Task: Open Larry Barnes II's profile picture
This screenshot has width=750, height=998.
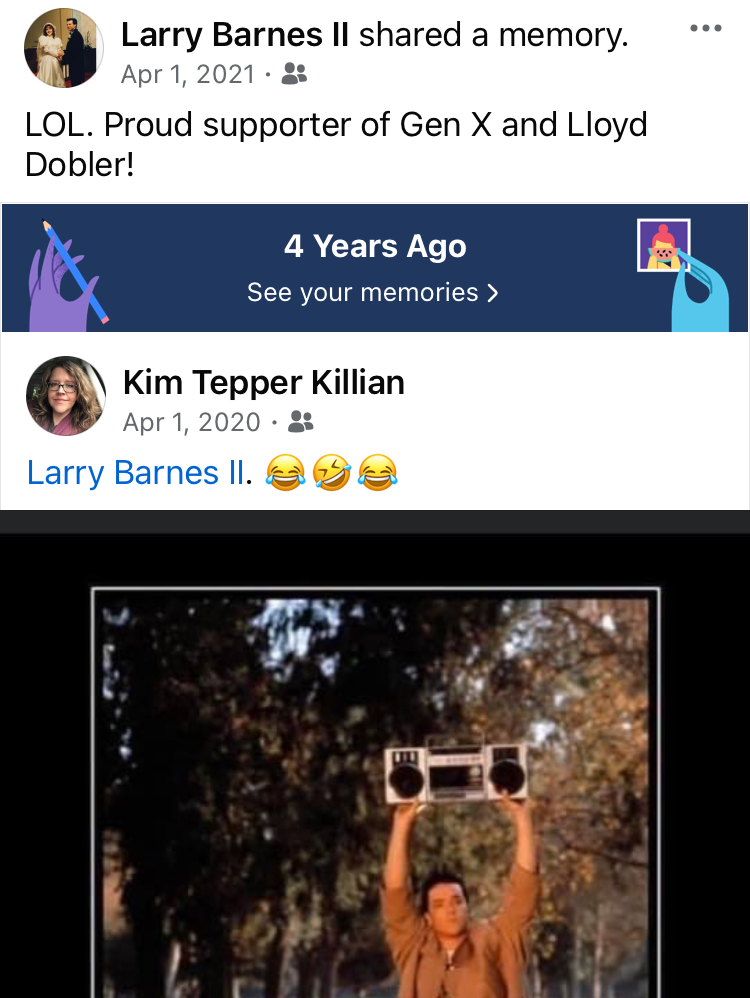Action: pos(64,48)
